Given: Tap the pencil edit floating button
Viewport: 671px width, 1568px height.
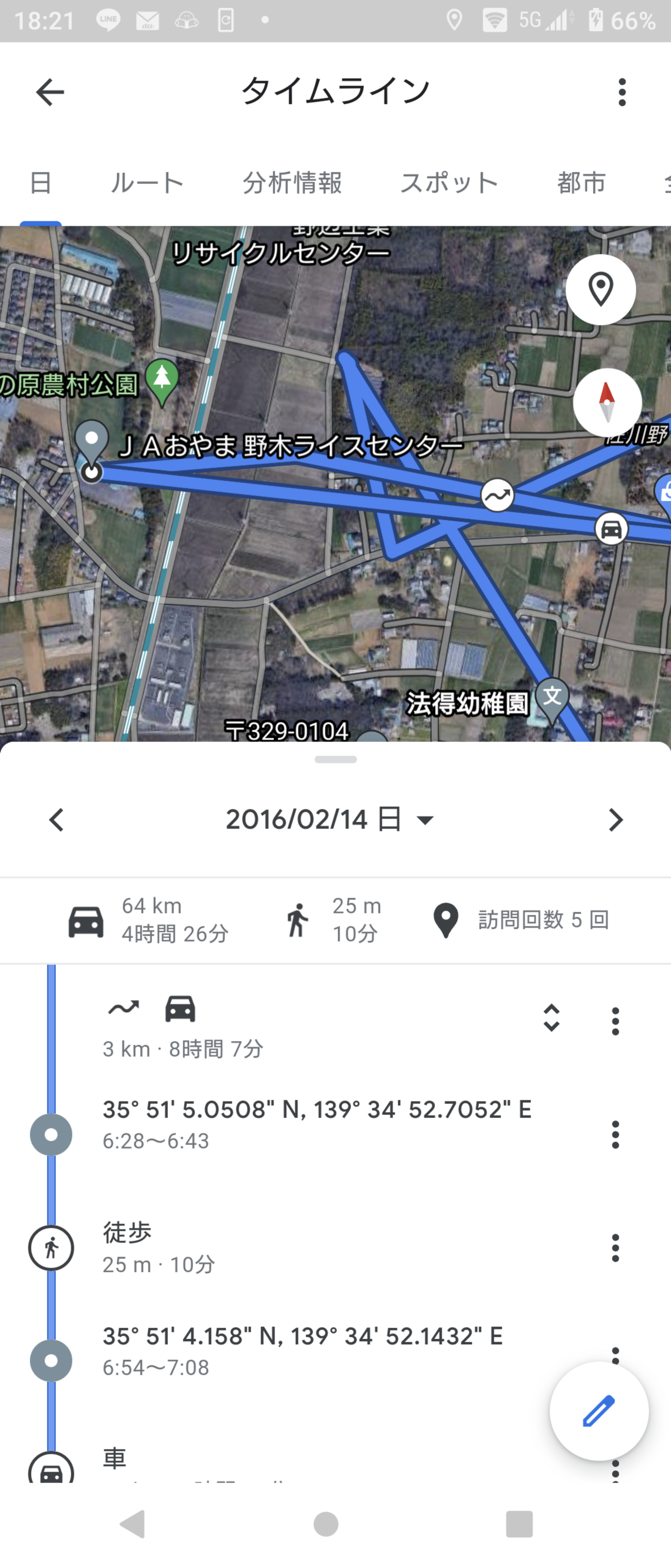Looking at the screenshot, I should 599,1411.
